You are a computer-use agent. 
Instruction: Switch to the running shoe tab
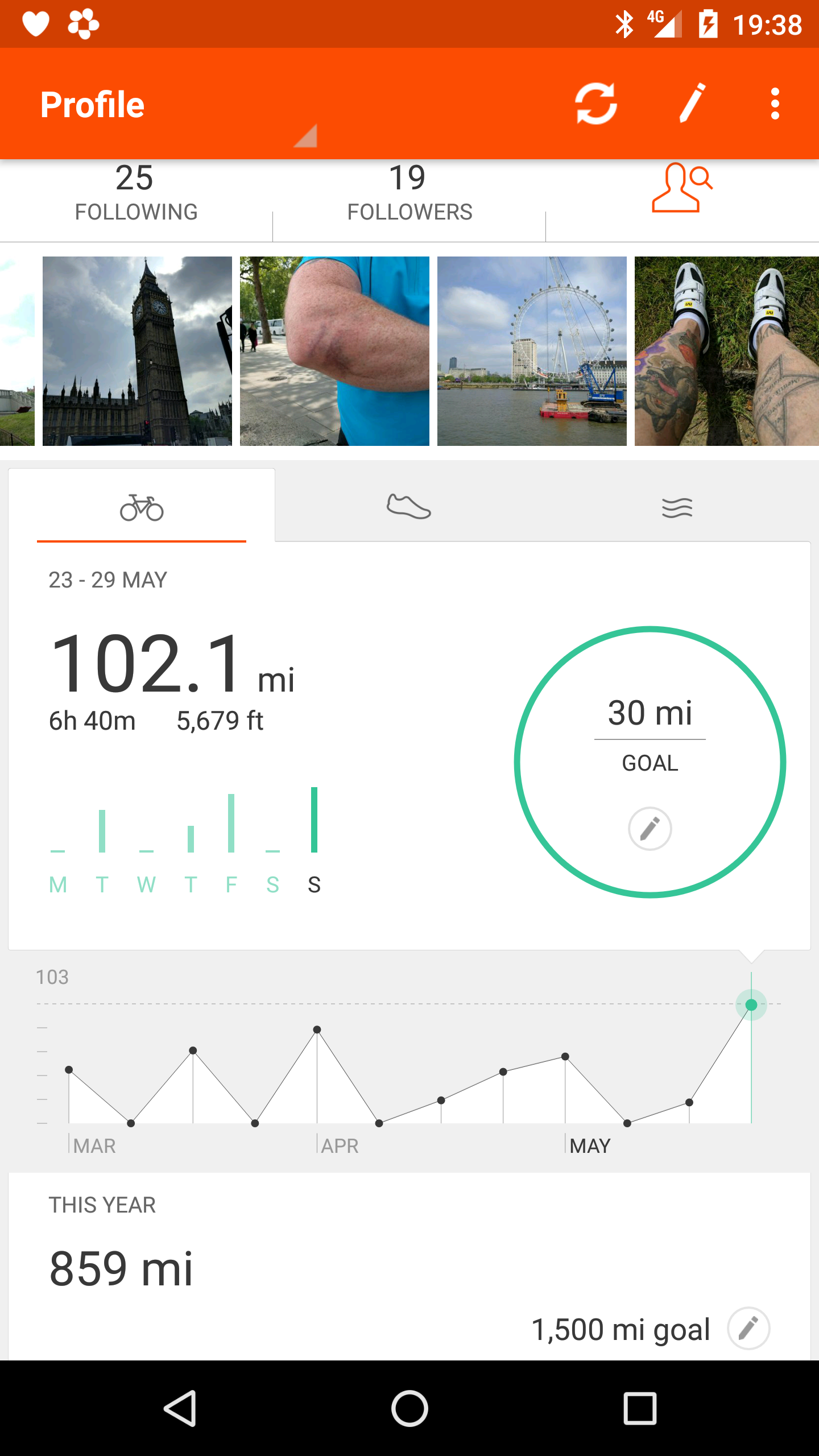pyautogui.click(x=408, y=507)
